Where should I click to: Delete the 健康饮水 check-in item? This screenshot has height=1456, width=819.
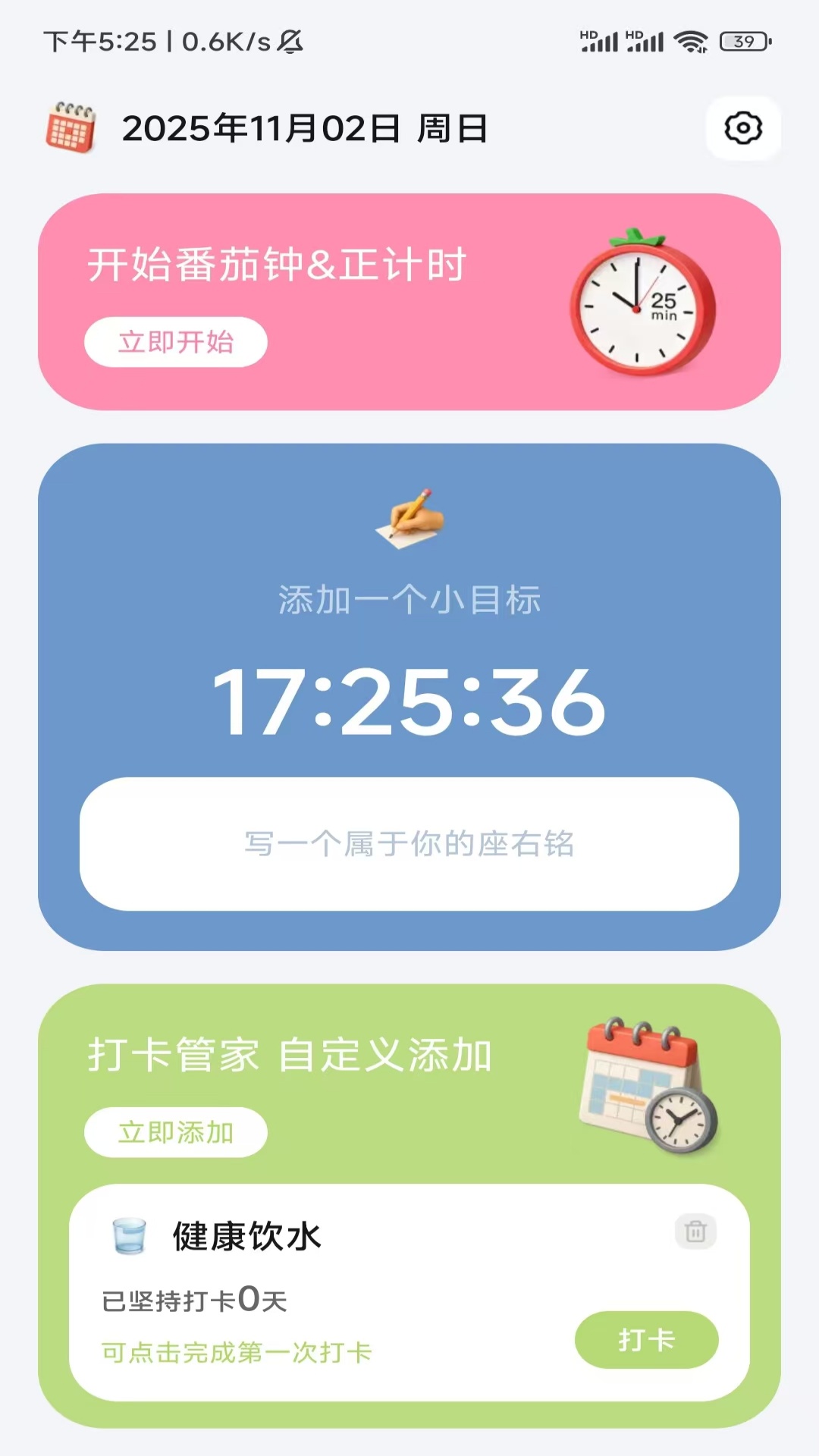coord(695,1232)
